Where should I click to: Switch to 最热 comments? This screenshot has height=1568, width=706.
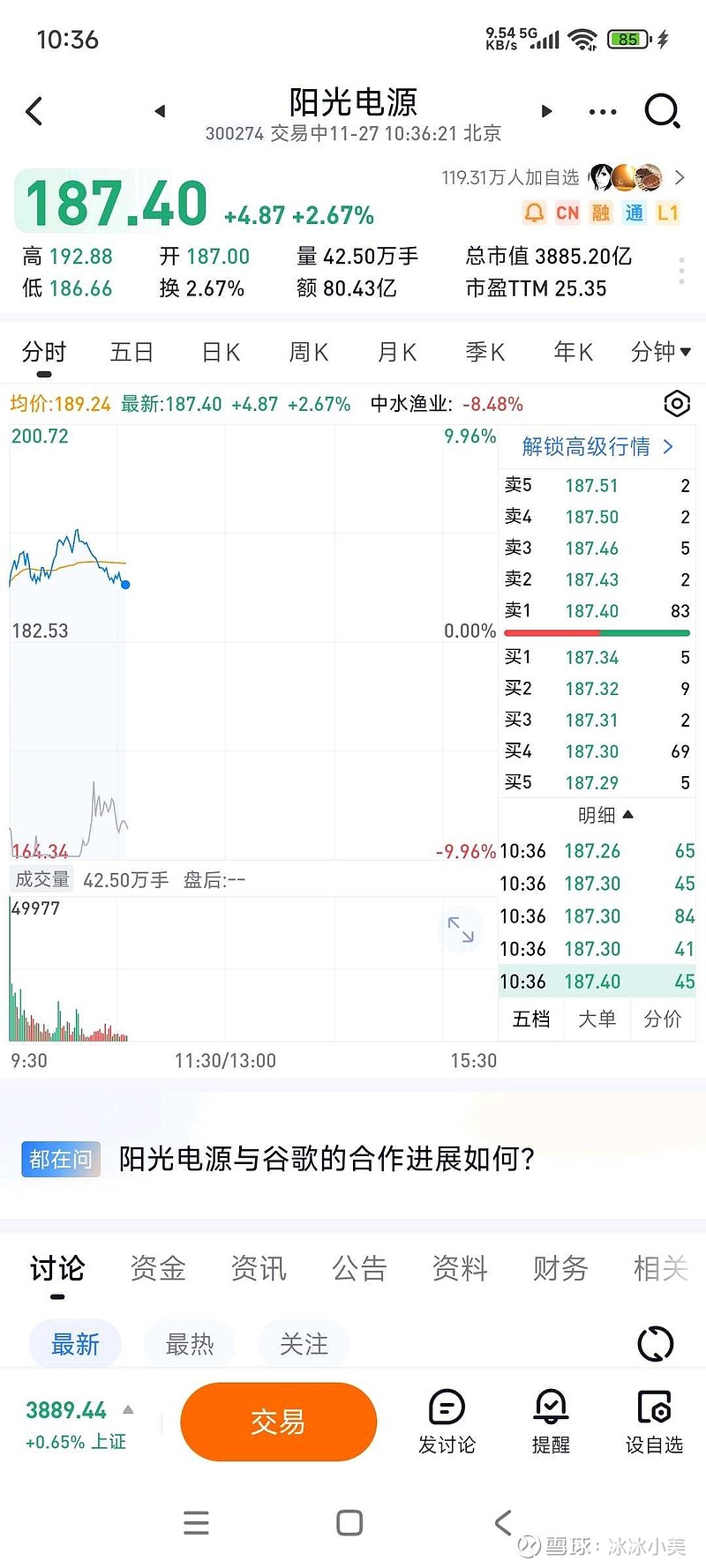pos(189,1343)
